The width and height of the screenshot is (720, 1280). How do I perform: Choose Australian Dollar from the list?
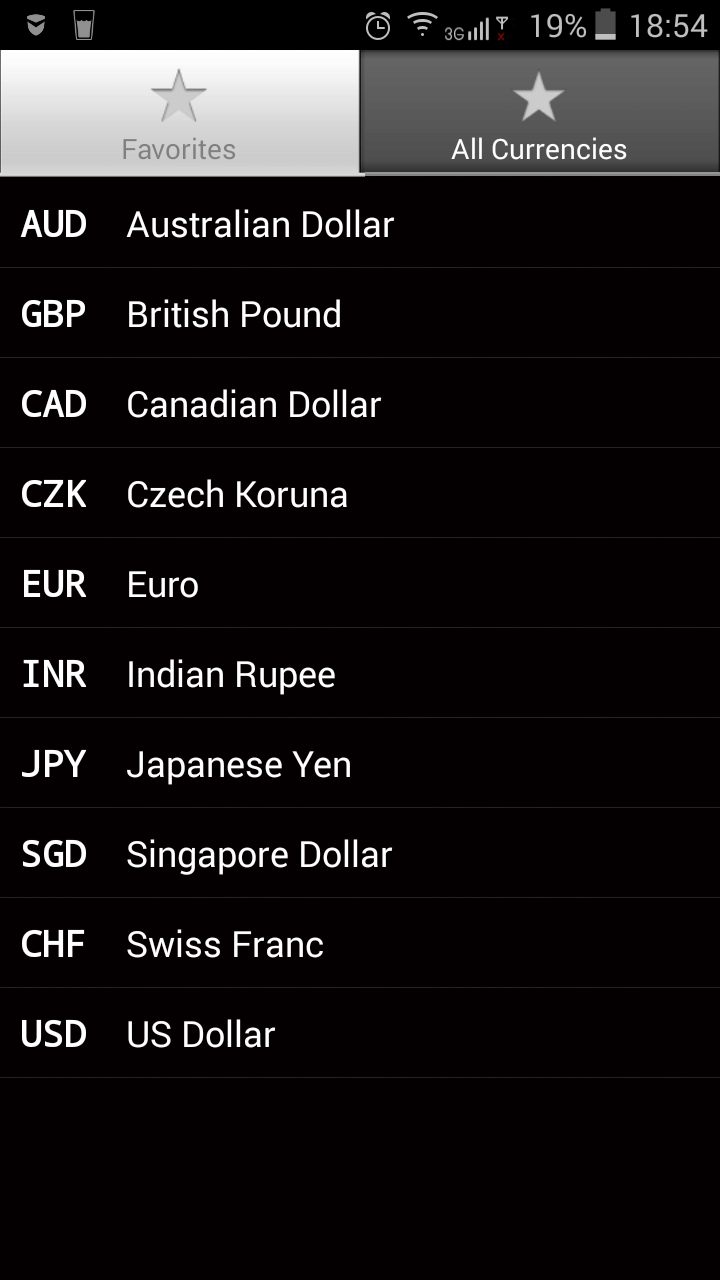pyautogui.click(x=360, y=223)
